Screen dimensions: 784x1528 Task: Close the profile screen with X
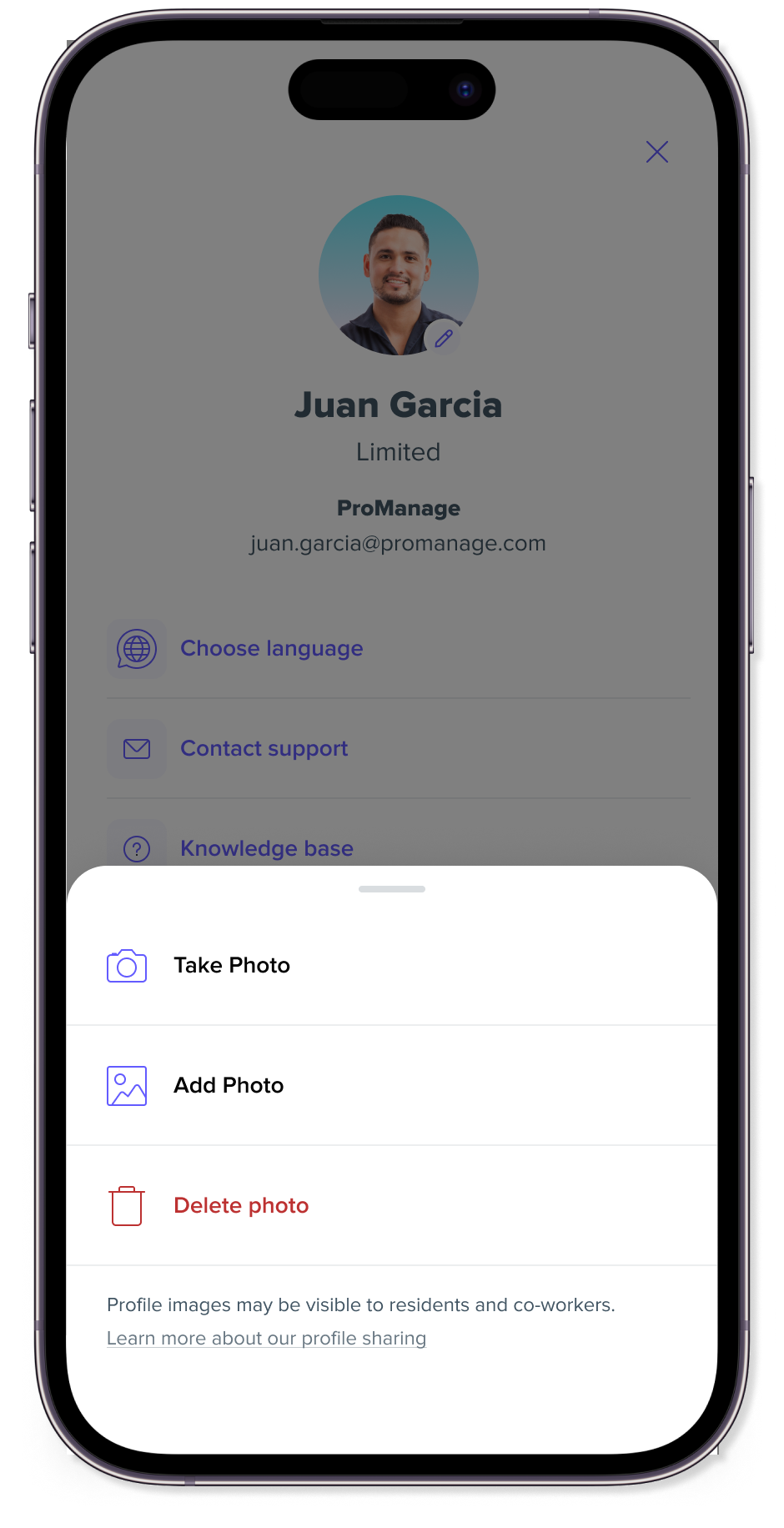pyautogui.click(x=657, y=152)
